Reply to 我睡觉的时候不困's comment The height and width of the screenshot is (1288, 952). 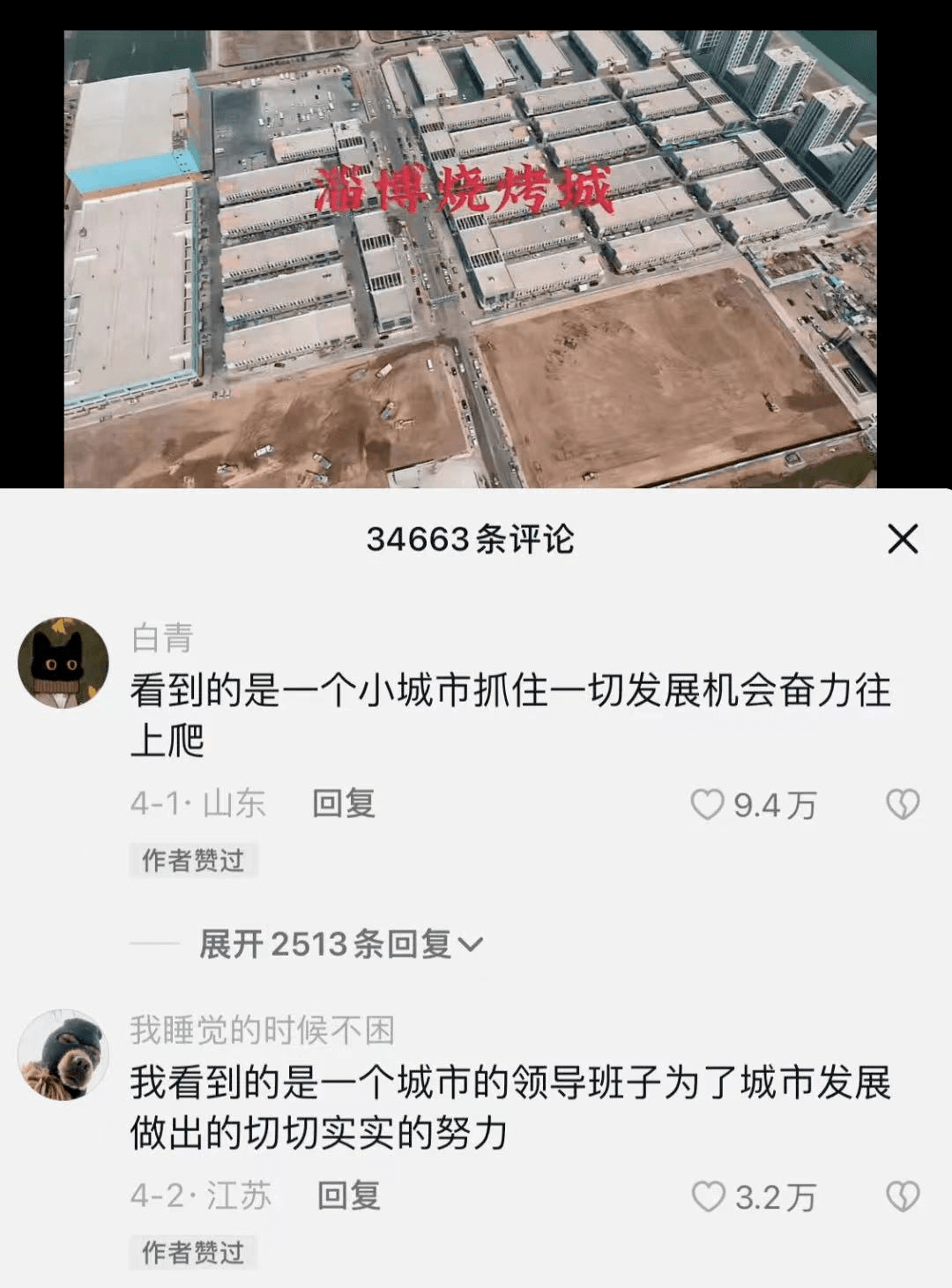(x=348, y=1195)
